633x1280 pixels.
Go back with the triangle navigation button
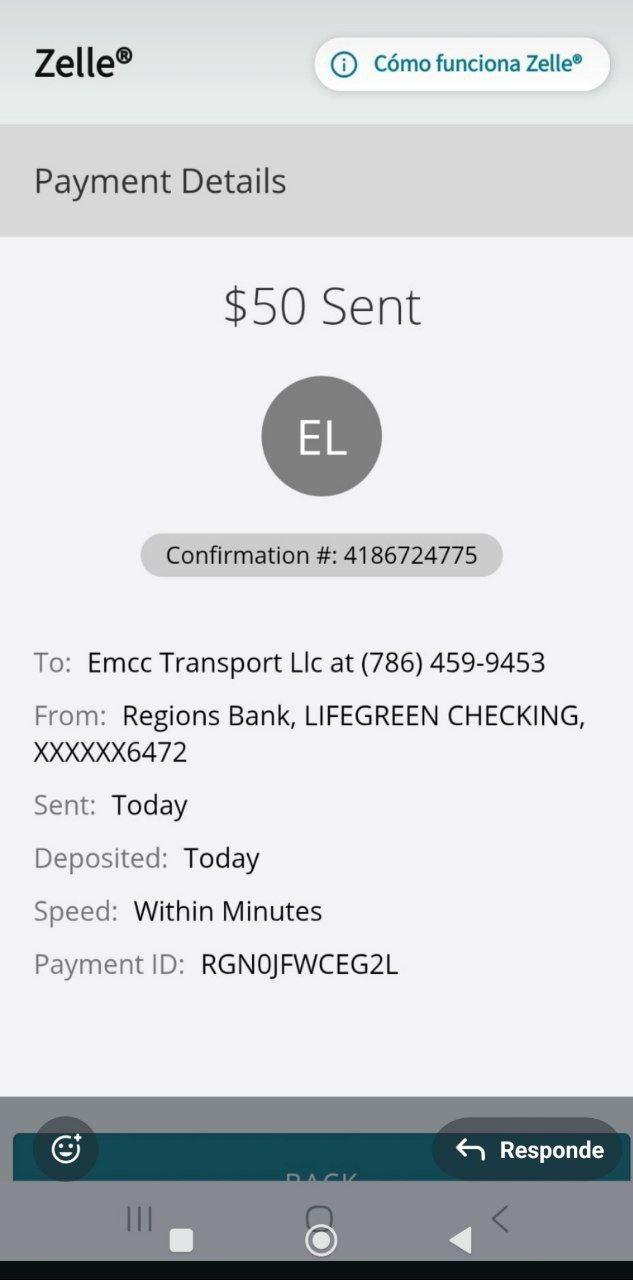pos(461,1241)
